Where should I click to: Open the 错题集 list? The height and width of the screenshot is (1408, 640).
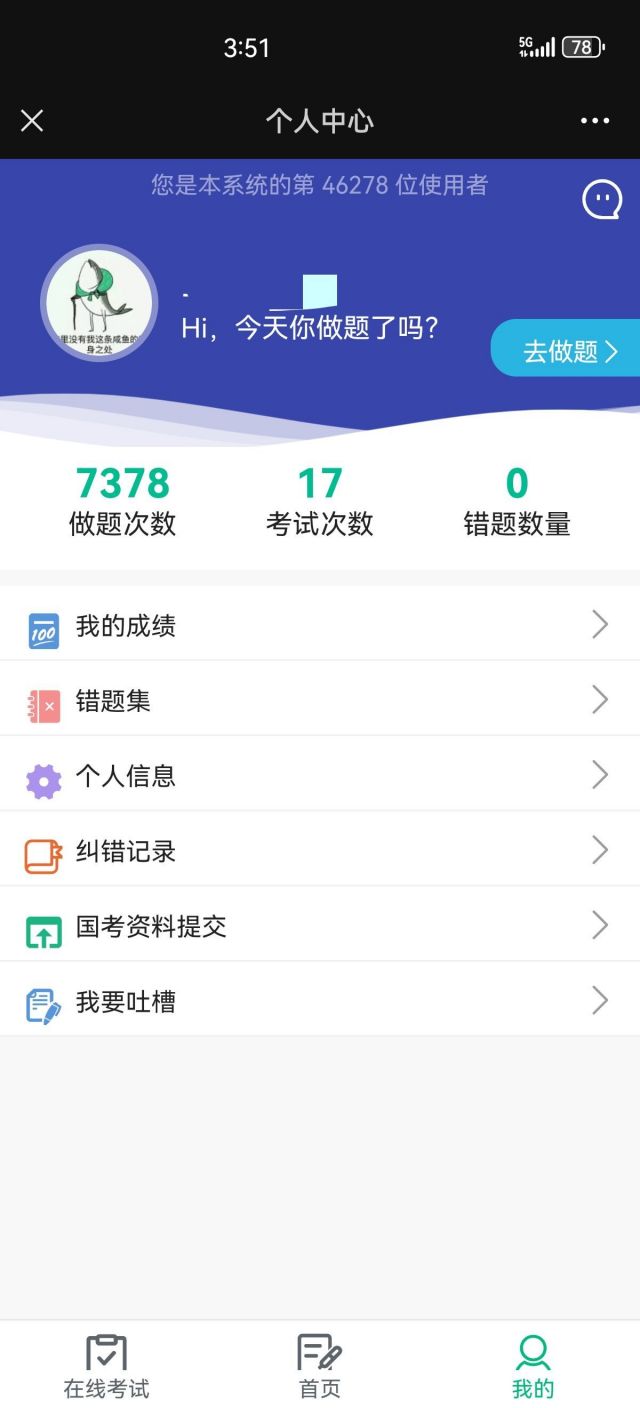pyautogui.click(x=320, y=701)
